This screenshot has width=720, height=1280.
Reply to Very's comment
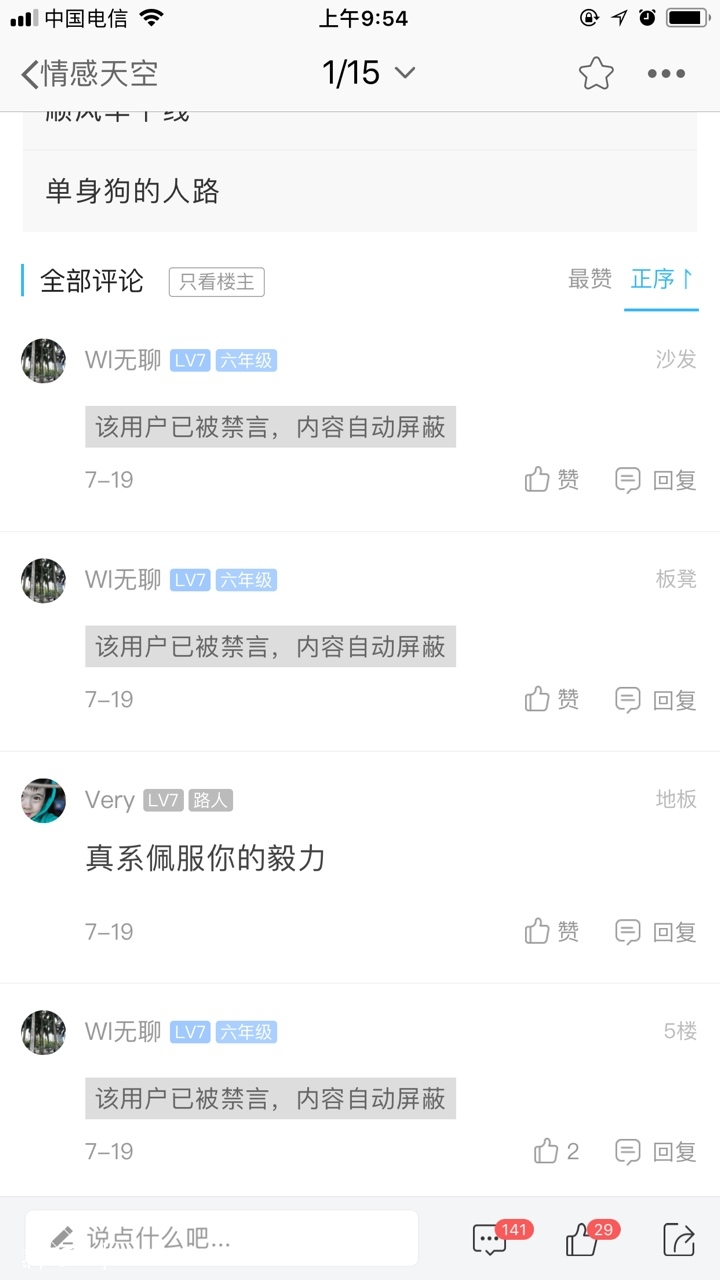[656, 932]
